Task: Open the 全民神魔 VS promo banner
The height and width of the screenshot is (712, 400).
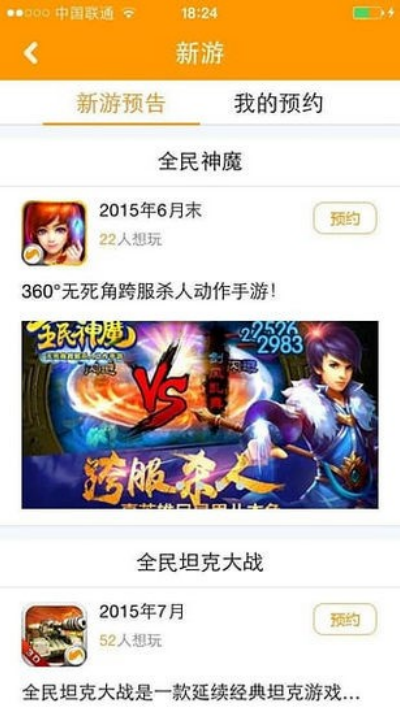Action: (x=200, y=415)
